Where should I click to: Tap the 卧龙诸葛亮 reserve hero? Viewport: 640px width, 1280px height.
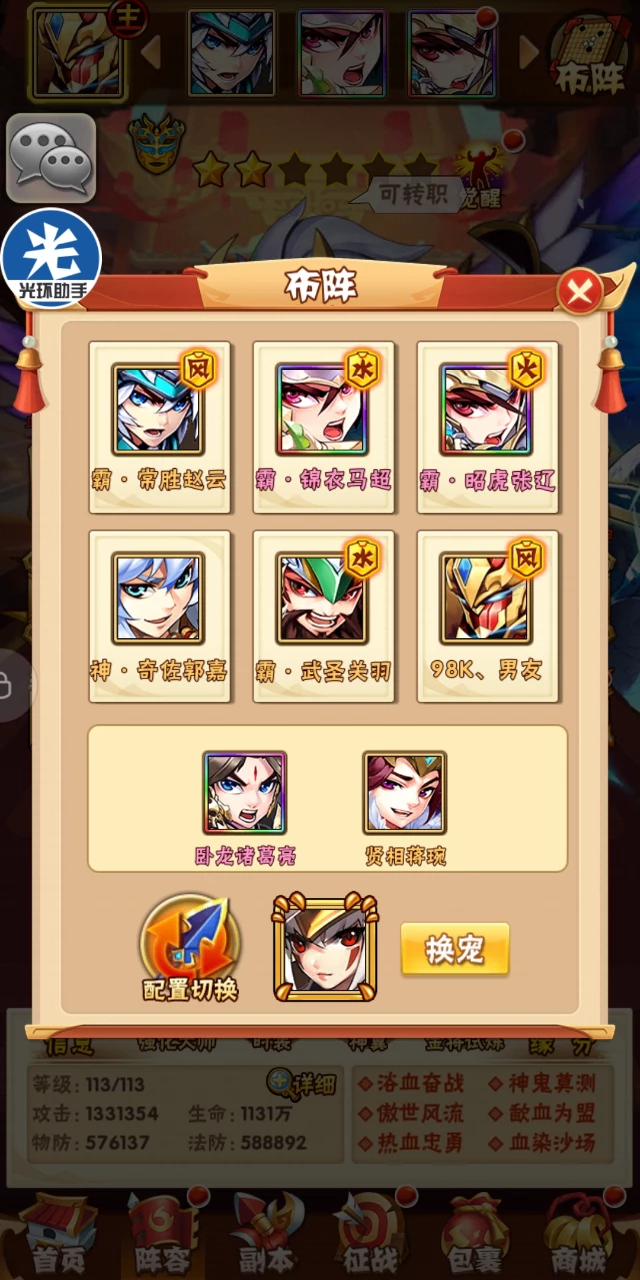pos(245,797)
